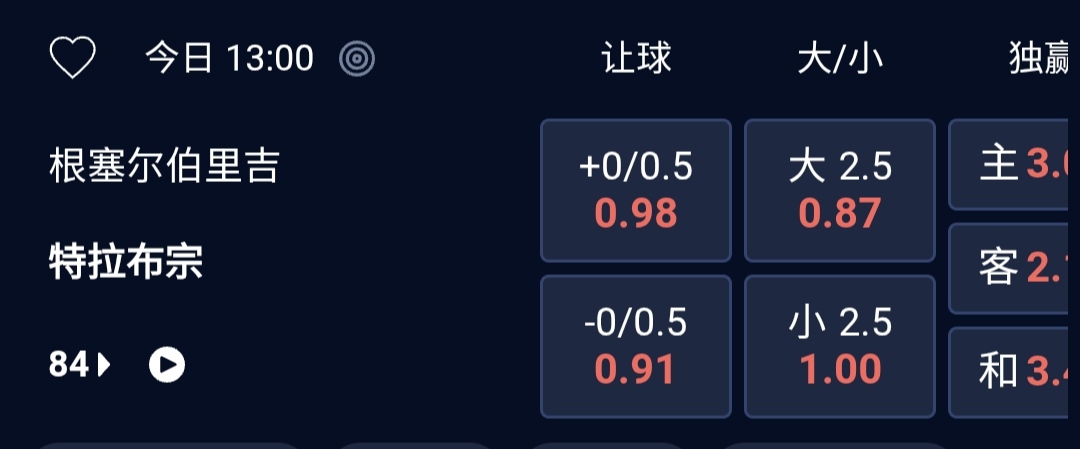Bet on over 2.5 at 0.87
Image resolution: width=1080 pixels, height=449 pixels.
(x=840, y=190)
